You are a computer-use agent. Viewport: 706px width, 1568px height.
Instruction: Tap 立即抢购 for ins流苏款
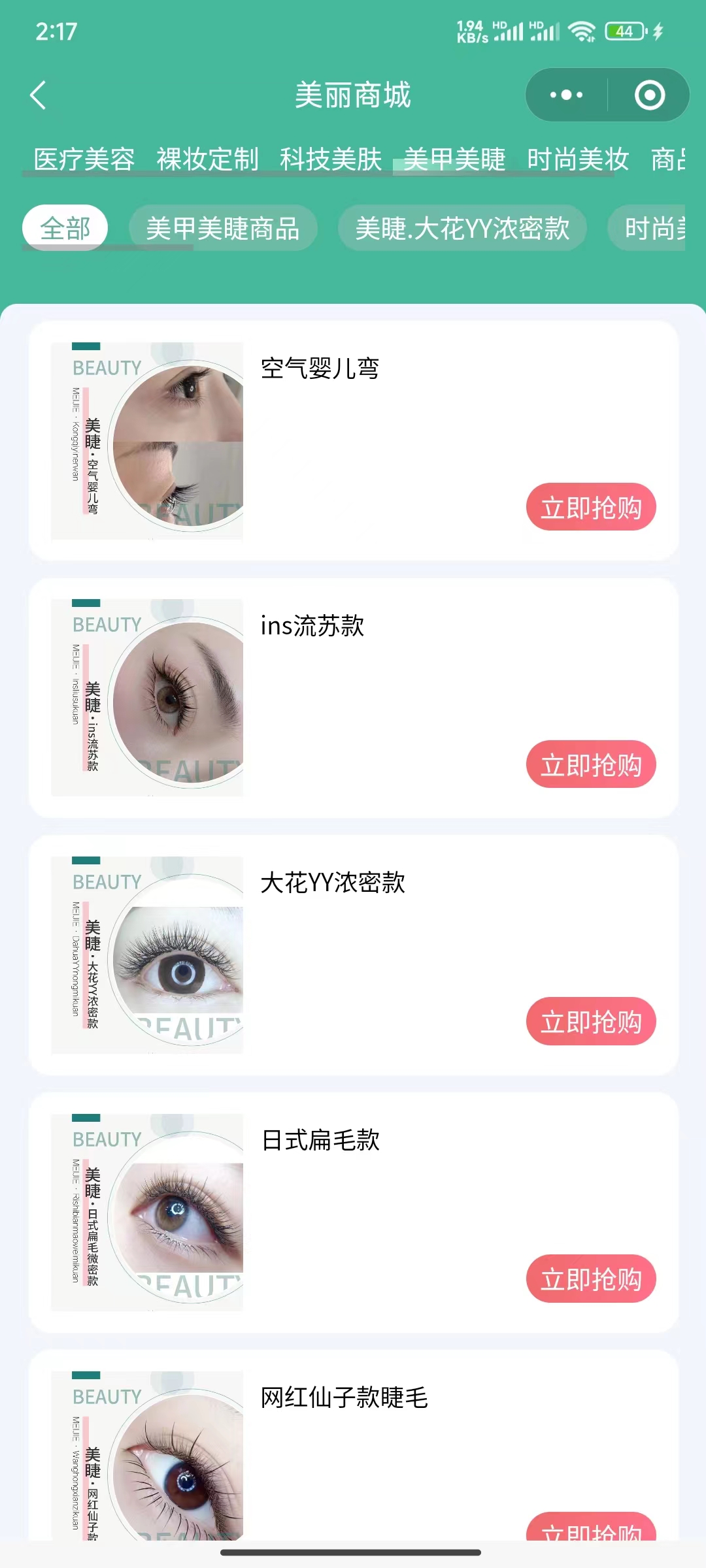pyautogui.click(x=591, y=764)
